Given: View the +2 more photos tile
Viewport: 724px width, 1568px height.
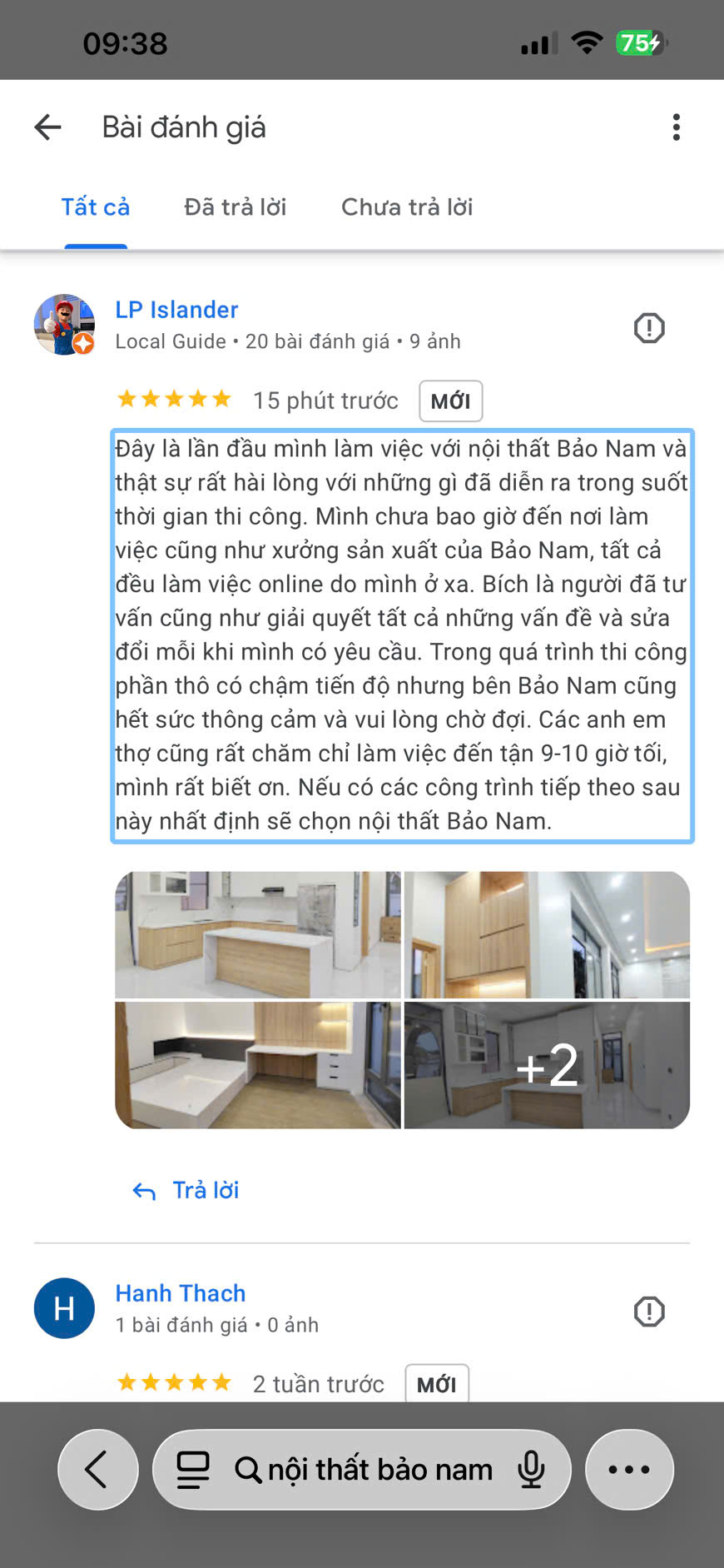Looking at the screenshot, I should pos(547,1065).
